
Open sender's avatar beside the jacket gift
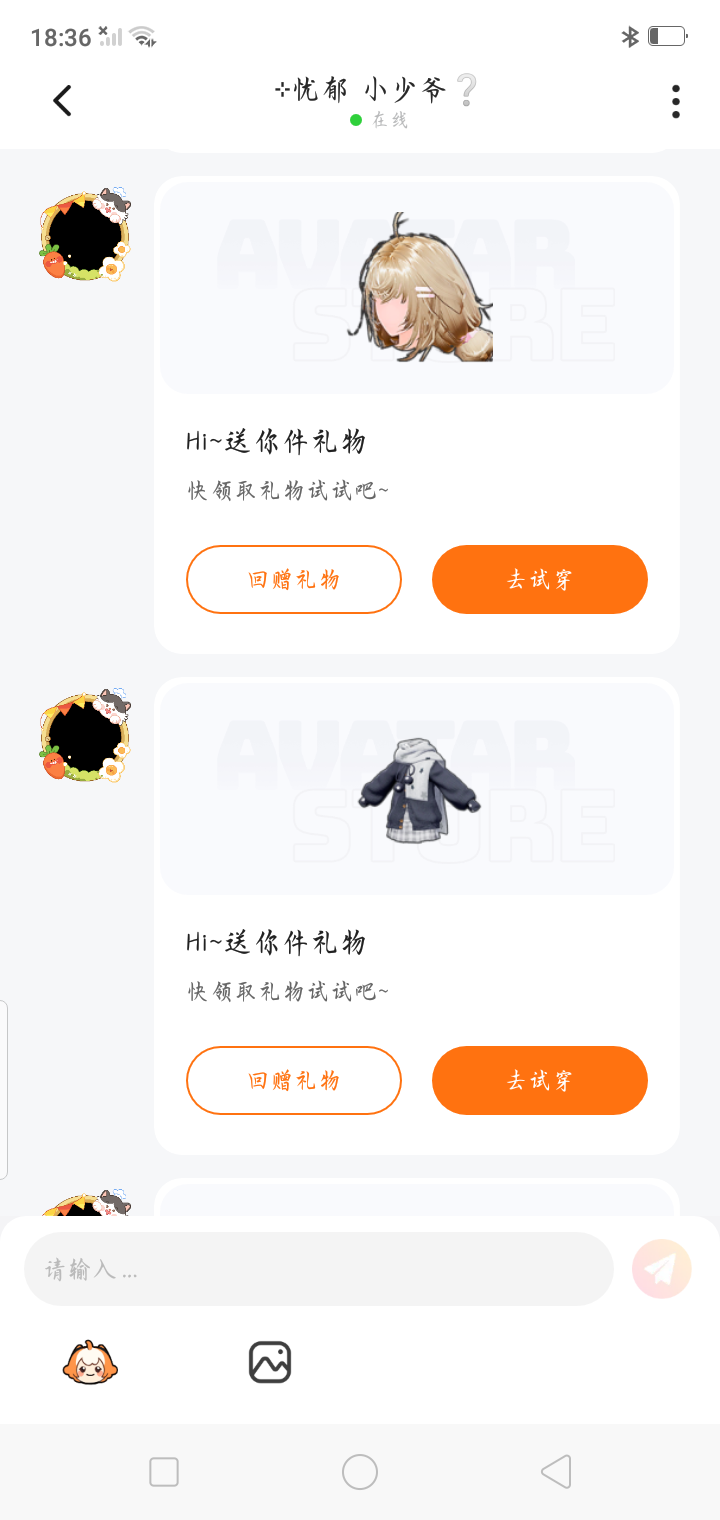[x=86, y=736]
